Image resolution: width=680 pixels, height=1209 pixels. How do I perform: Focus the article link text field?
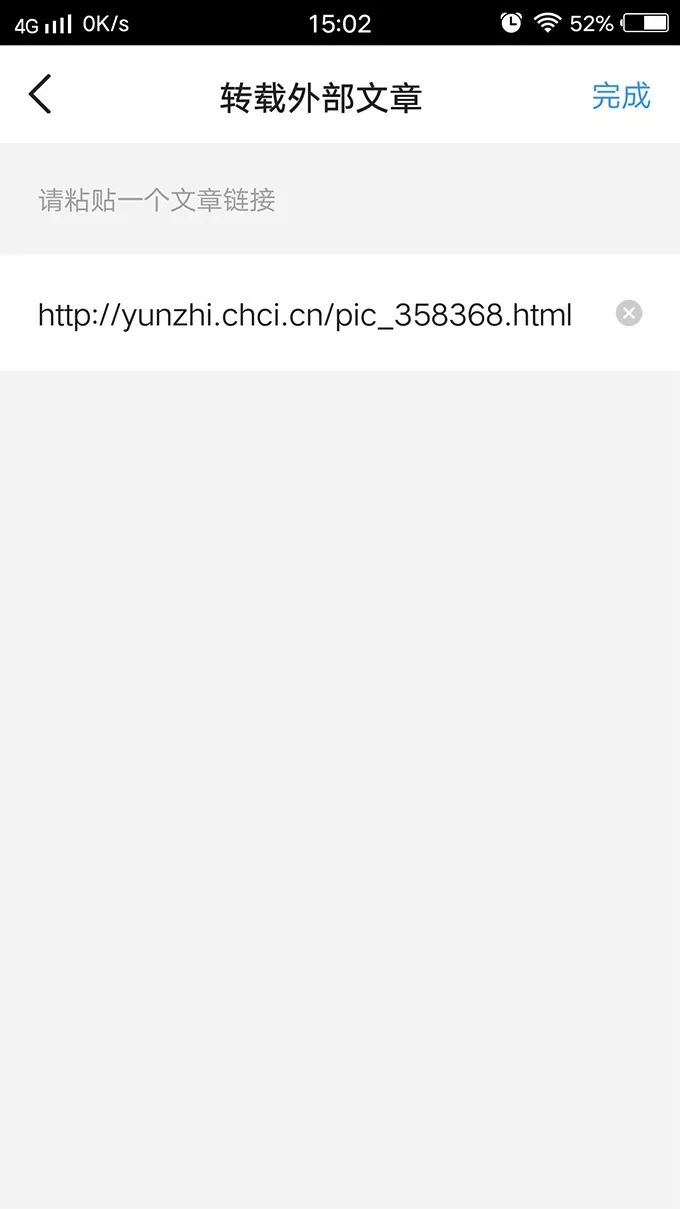point(305,314)
